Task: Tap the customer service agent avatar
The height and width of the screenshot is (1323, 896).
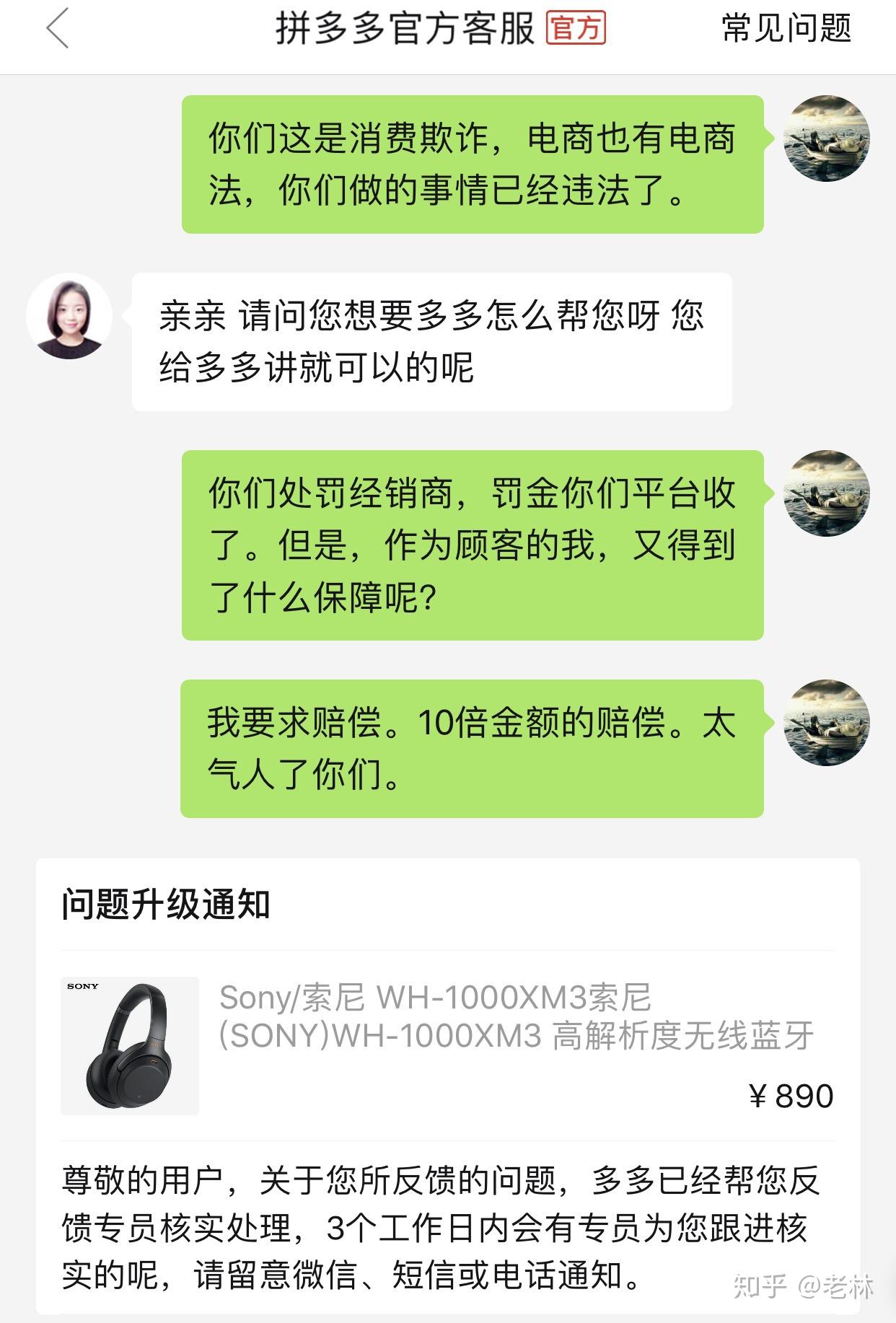Action: coord(69,317)
